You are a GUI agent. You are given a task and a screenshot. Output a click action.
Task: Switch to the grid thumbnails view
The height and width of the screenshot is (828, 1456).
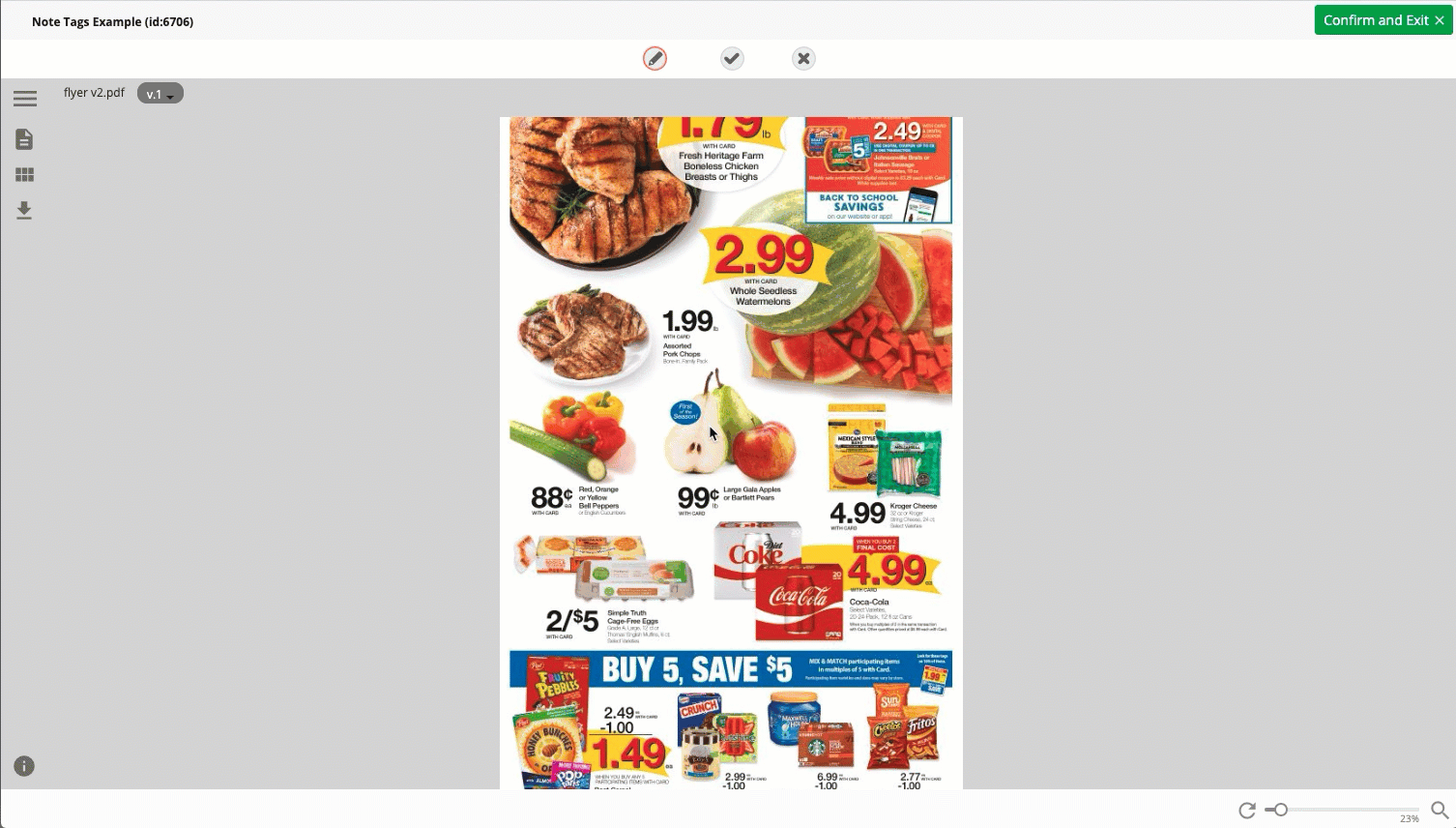coord(24,175)
